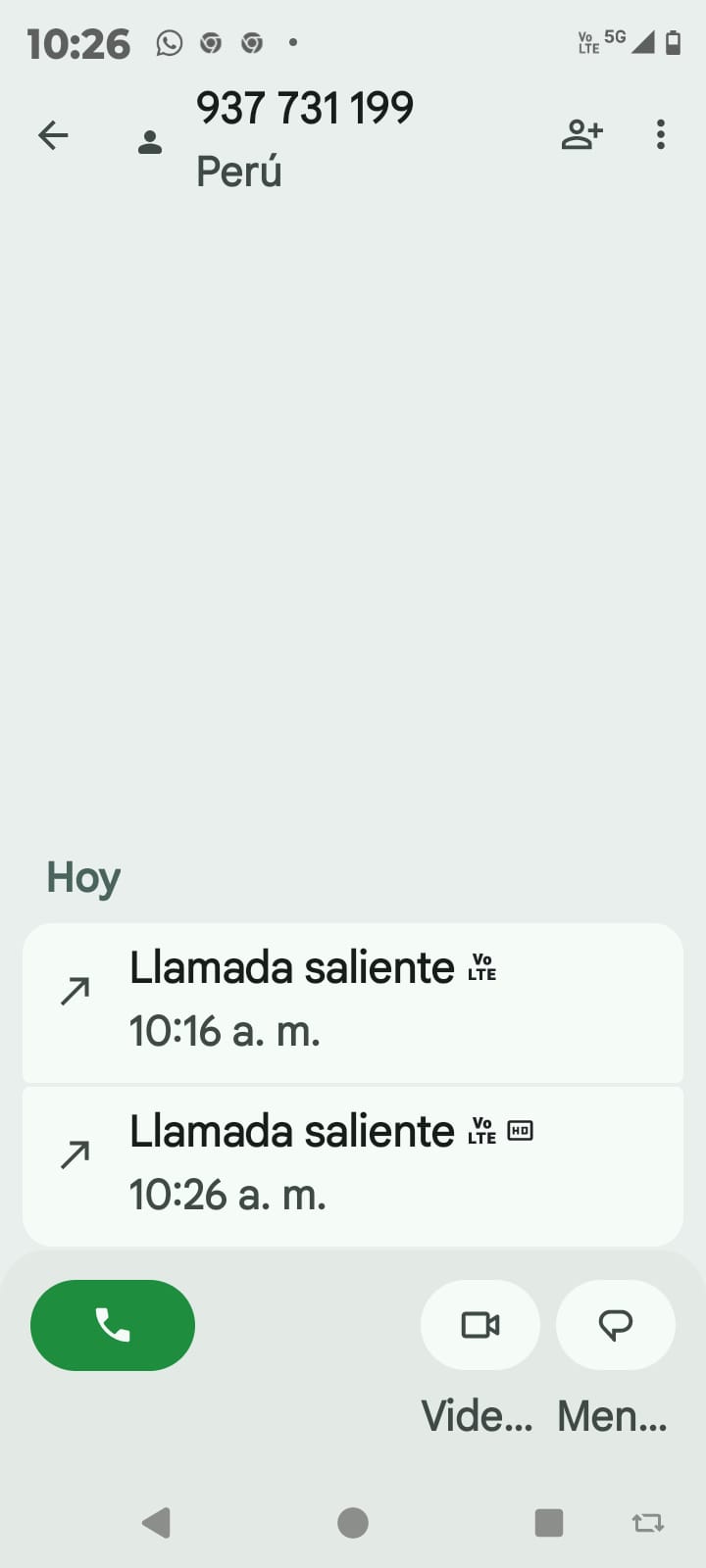Call the number with the green phone button
Image resolution: width=706 pixels, height=1568 pixels.
coord(113,1325)
